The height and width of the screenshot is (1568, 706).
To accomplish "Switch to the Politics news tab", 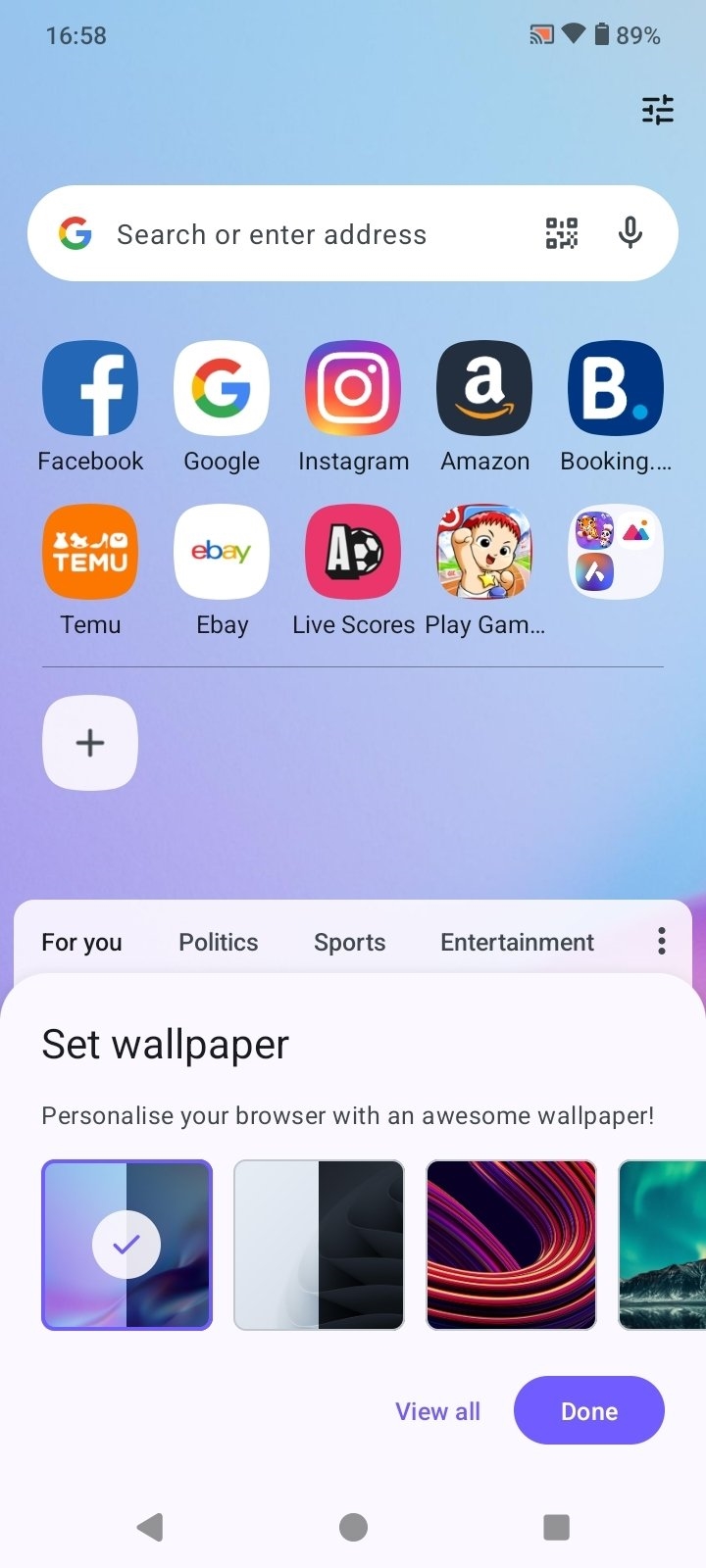I will coord(218,942).
